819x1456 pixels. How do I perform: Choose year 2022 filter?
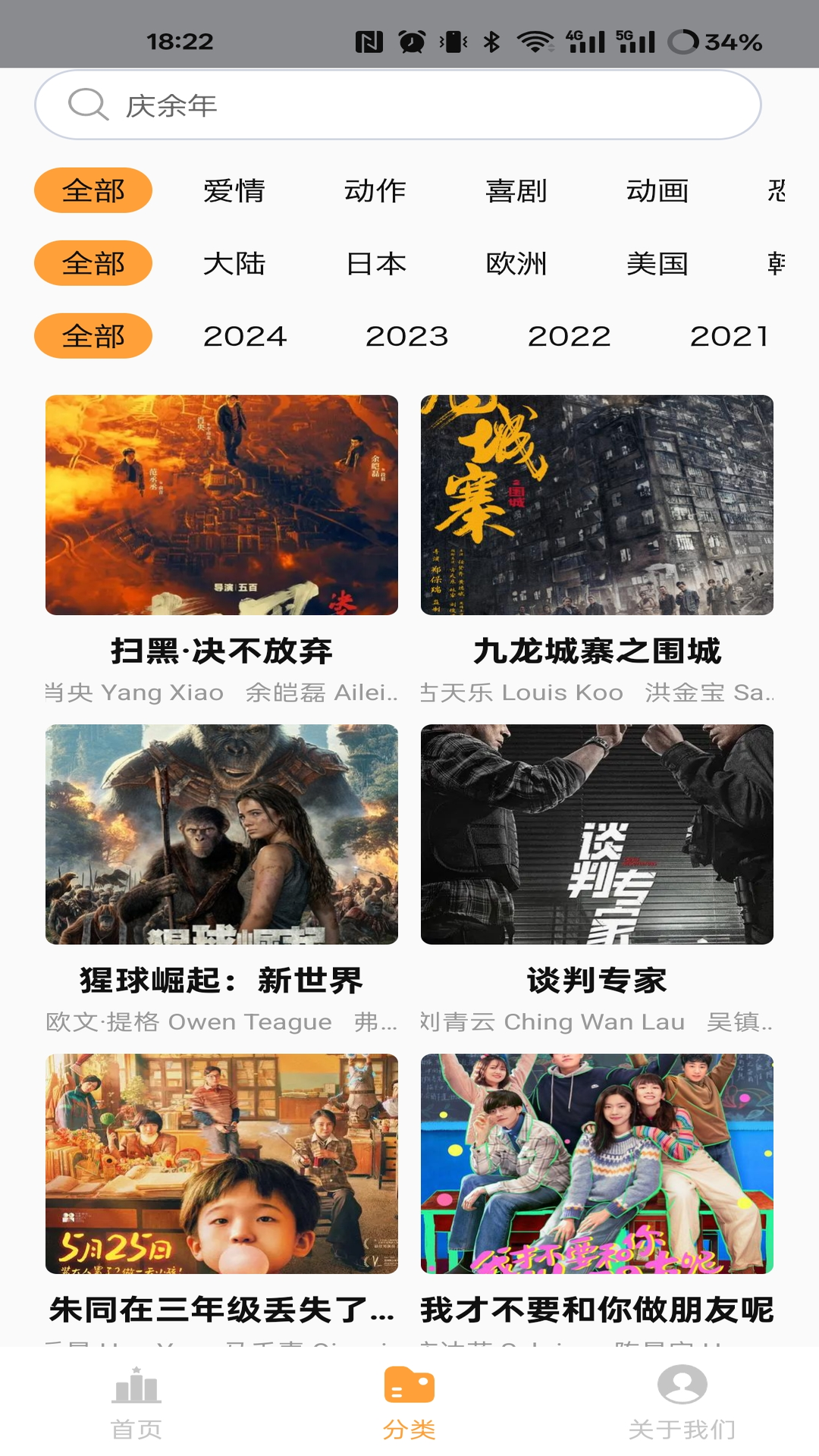(570, 337)
